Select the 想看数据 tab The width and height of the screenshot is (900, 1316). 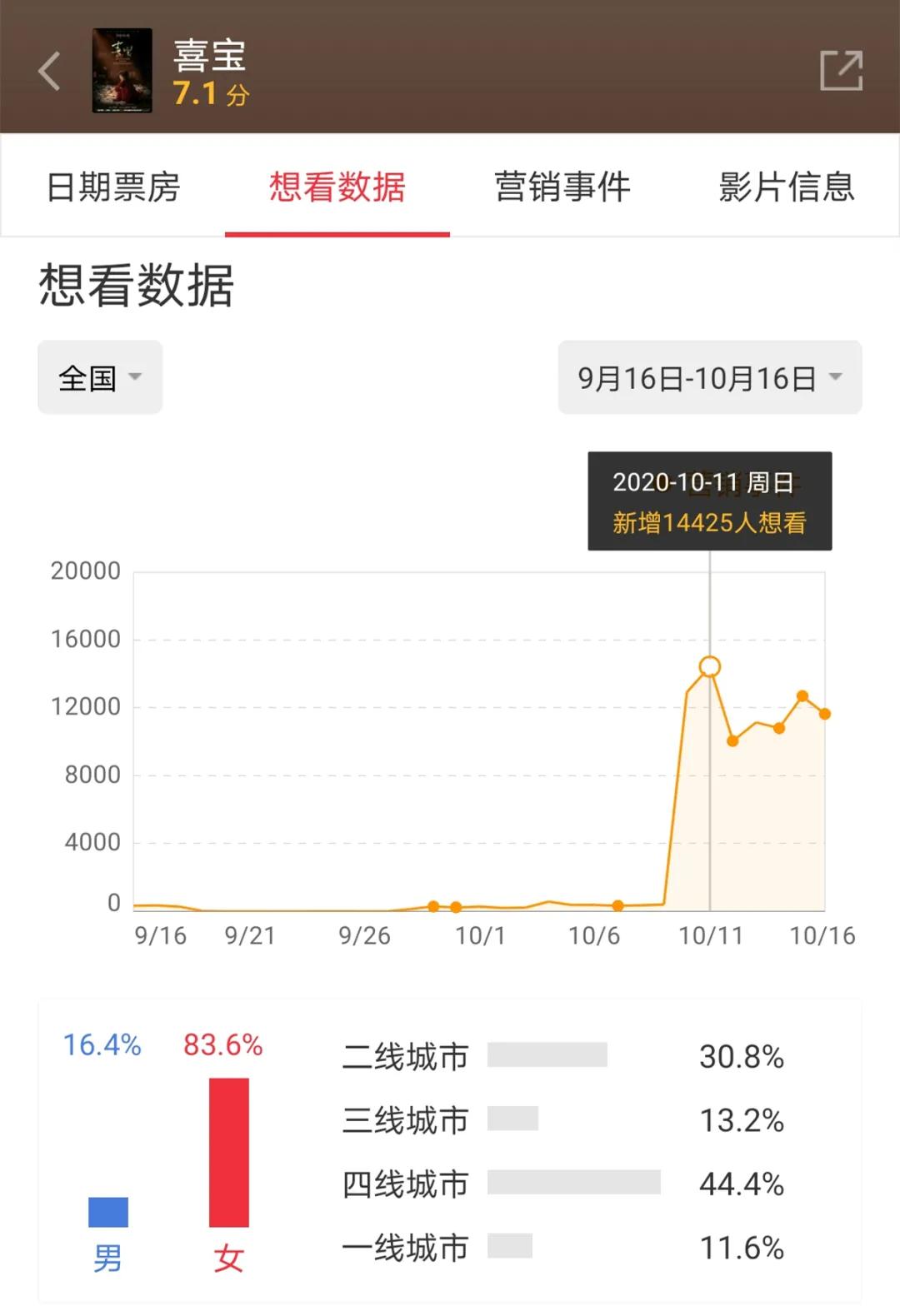337,187
